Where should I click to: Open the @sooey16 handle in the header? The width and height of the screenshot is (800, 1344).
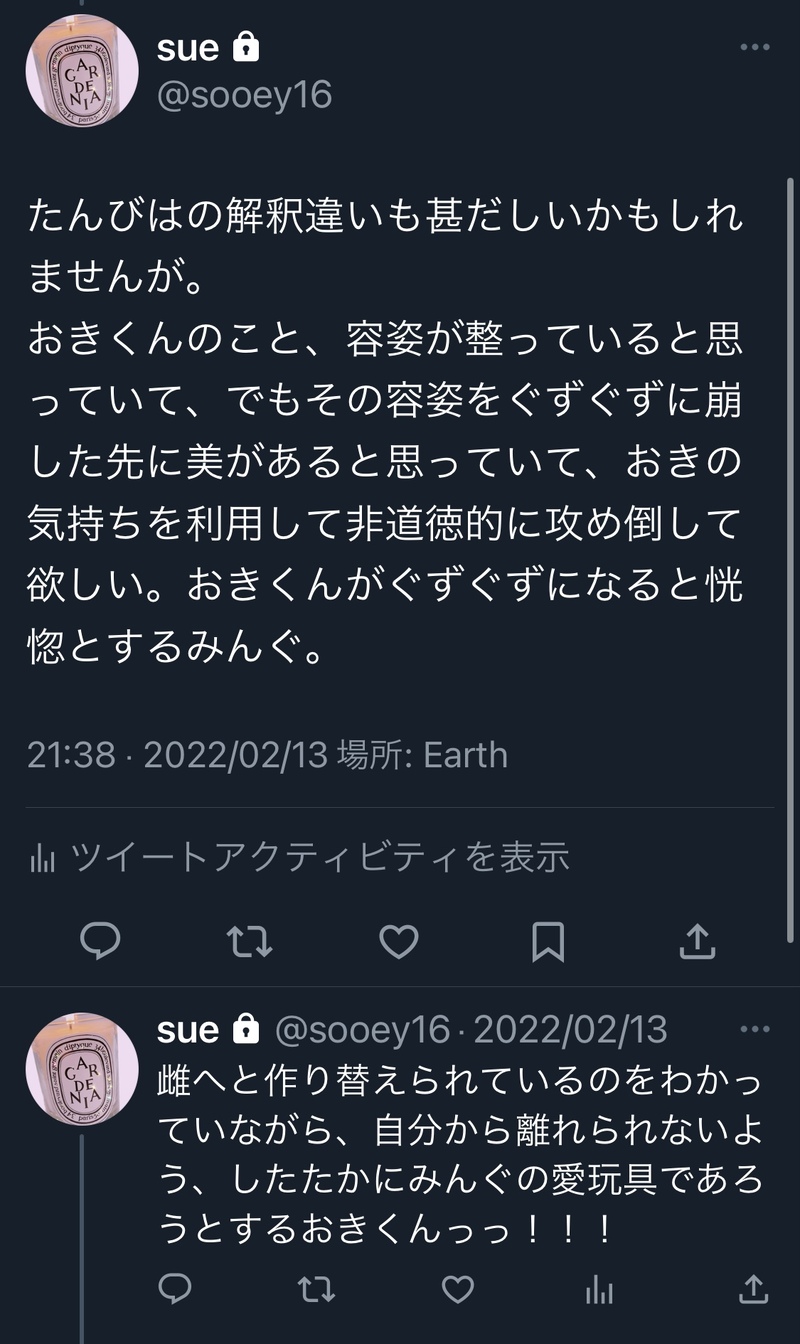244,95
